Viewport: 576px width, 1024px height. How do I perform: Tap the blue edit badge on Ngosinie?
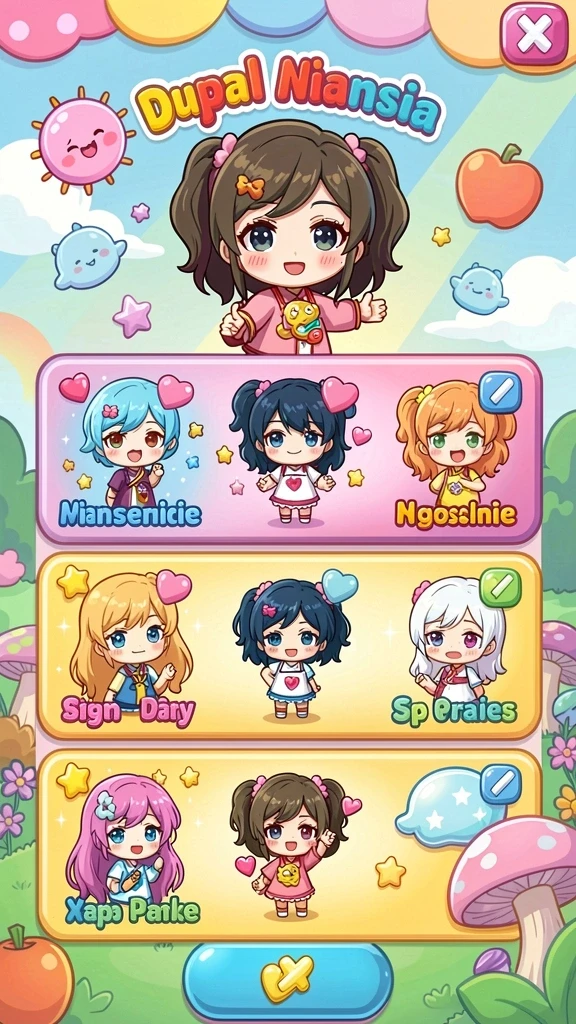tap(500, 392)
